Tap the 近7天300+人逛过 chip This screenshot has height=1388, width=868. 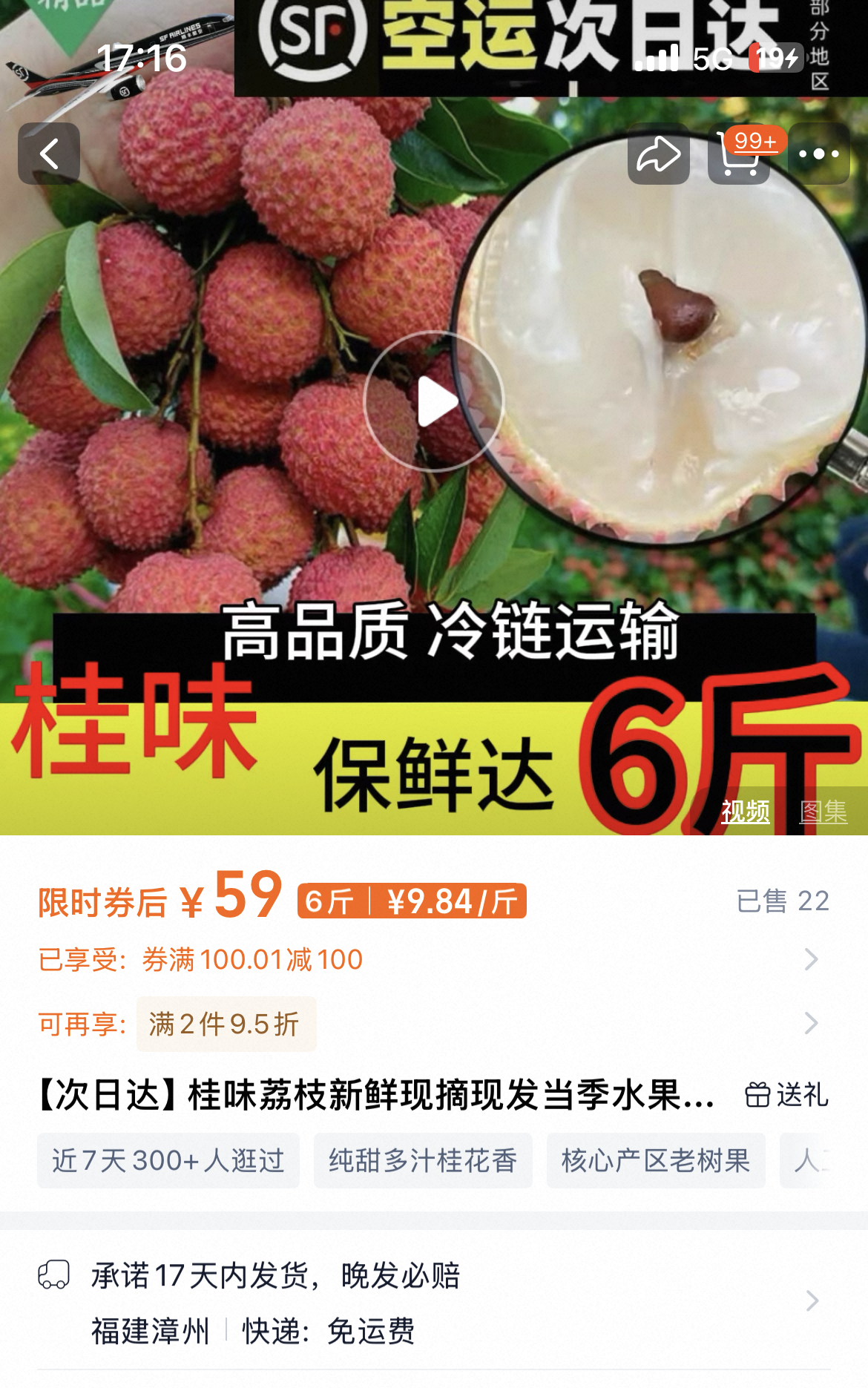[x=168, y=1160]
